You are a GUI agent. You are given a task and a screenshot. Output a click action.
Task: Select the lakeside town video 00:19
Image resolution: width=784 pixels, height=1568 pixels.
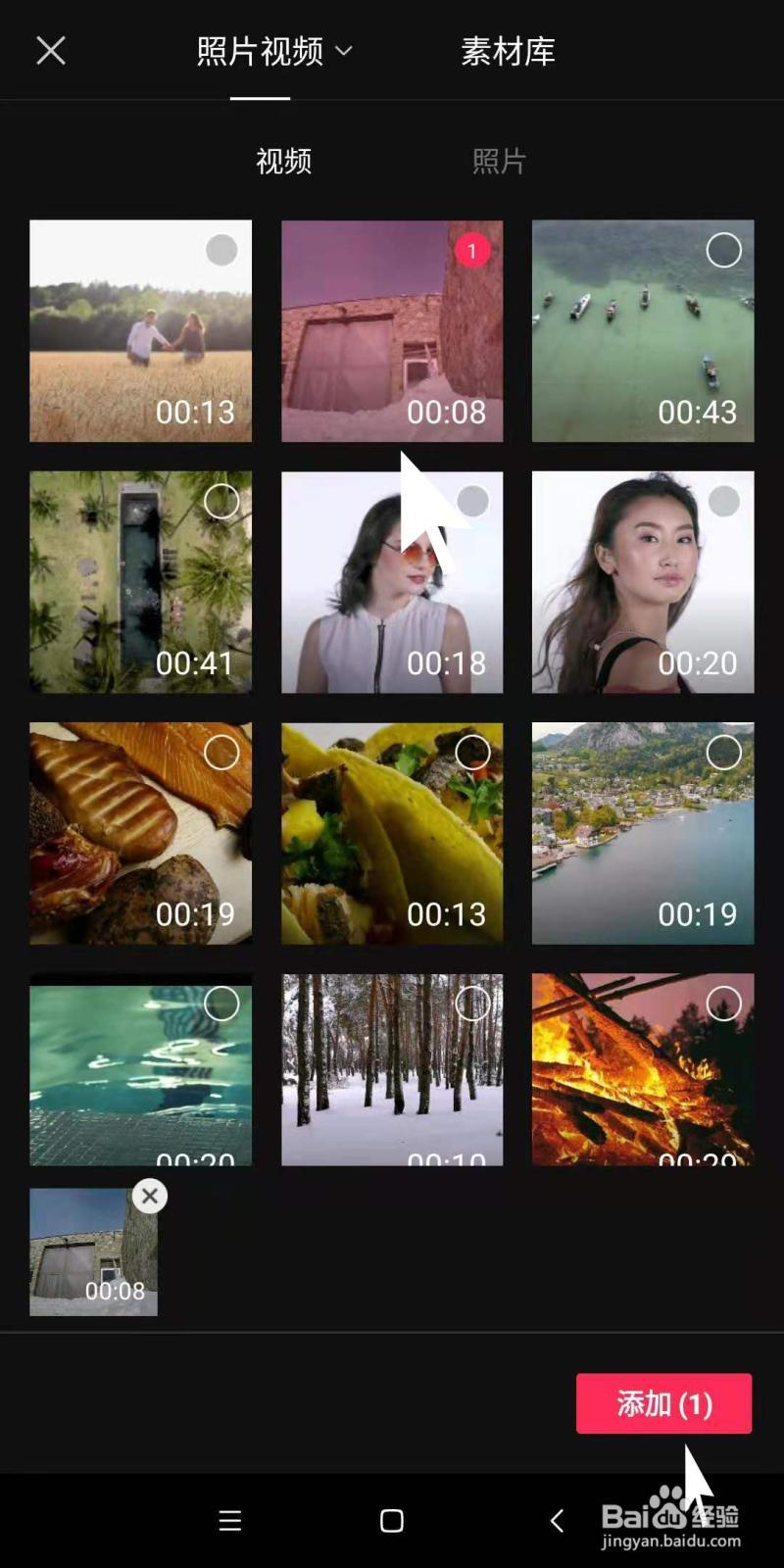(723, 753)
